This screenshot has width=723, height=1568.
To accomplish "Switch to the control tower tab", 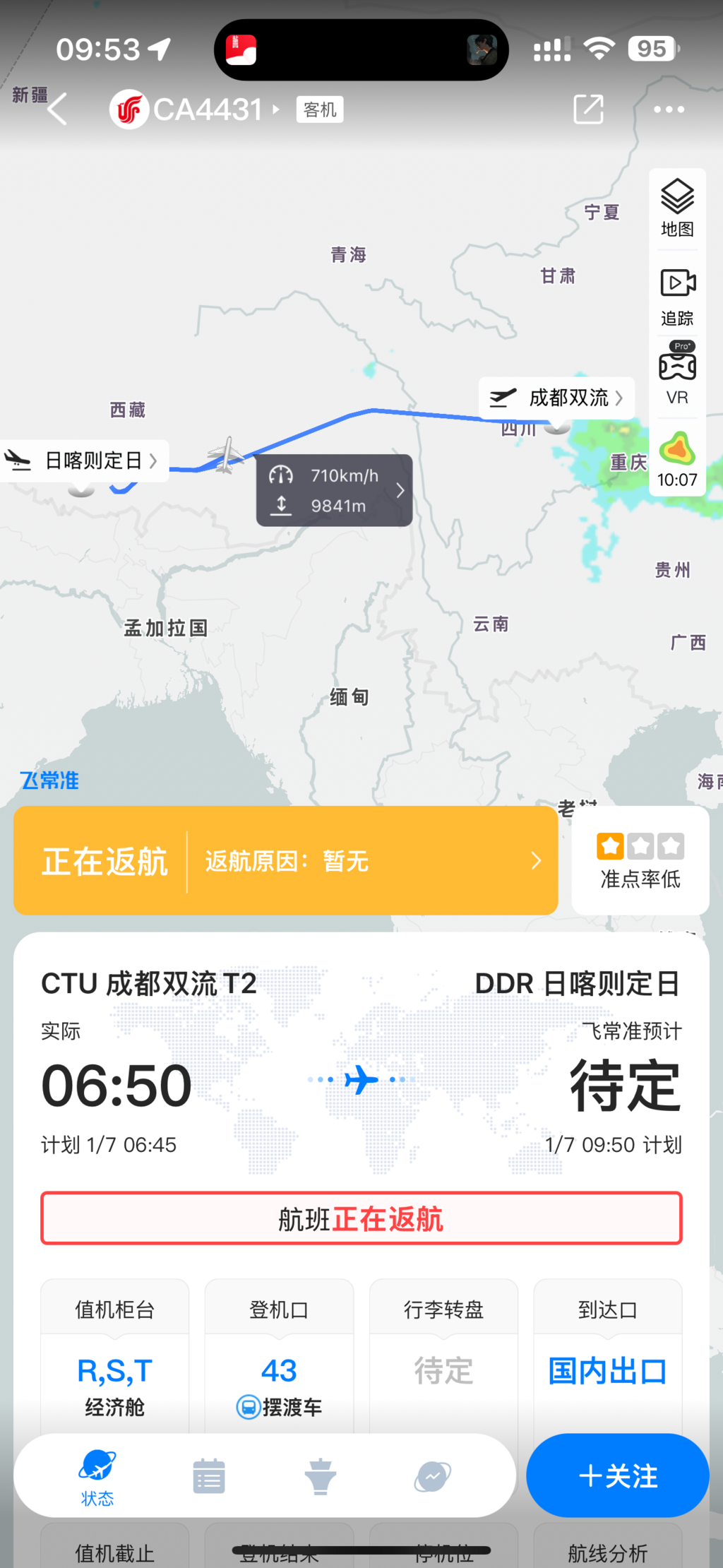I will click(321, 1475).
